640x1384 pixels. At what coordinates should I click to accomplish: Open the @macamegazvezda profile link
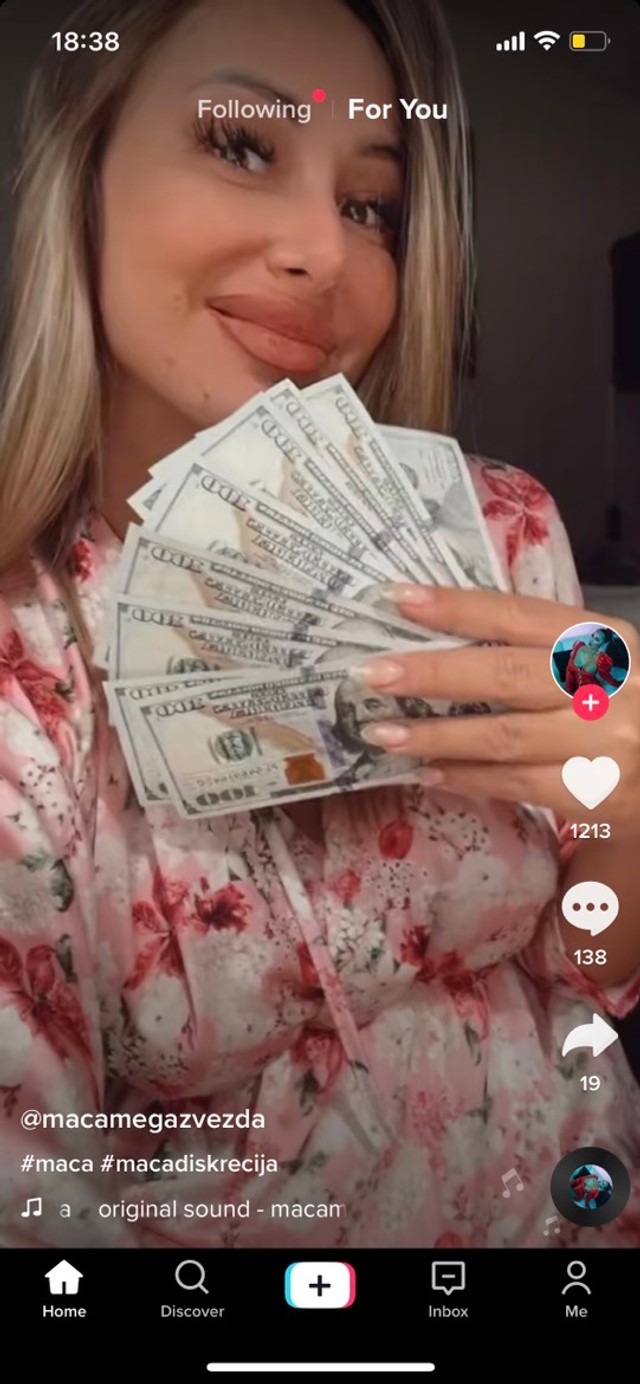143,1119
